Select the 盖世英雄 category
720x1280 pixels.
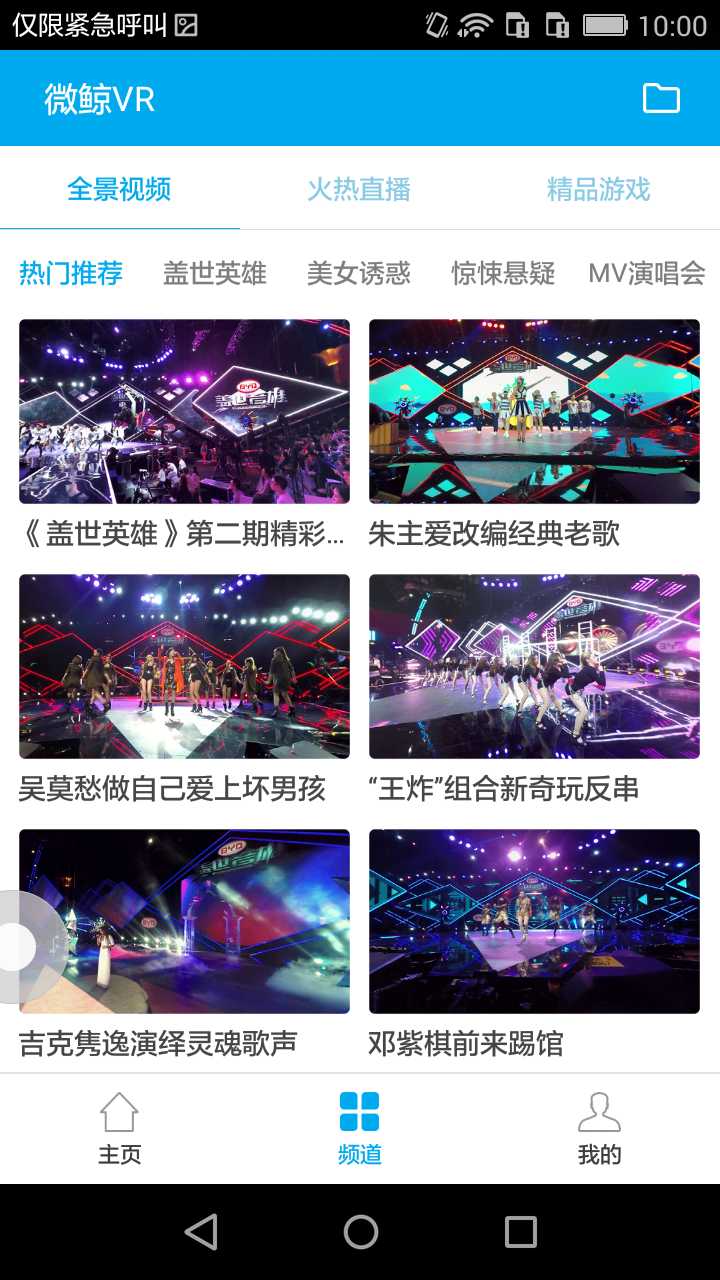click(215, 273)
